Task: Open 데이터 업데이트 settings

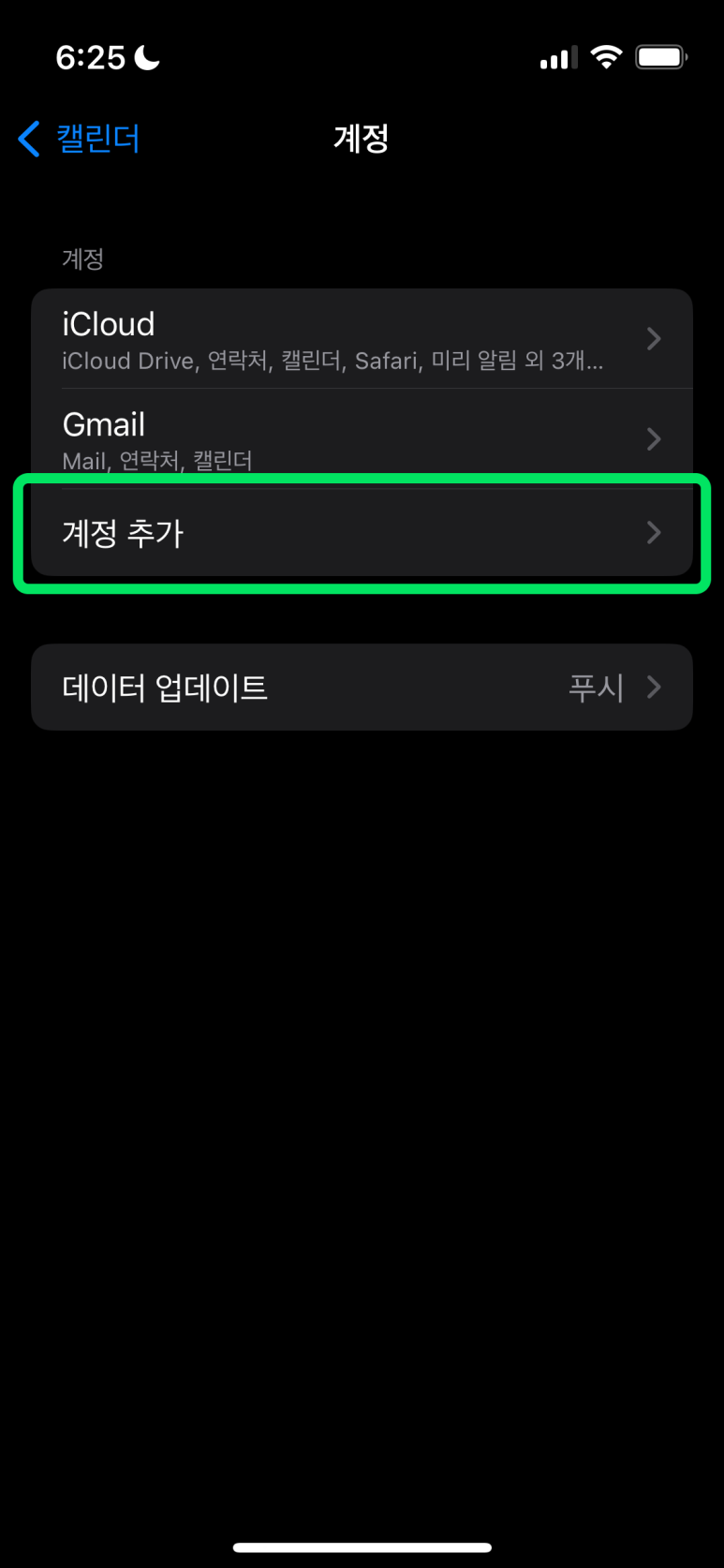Action: (362, 688)
